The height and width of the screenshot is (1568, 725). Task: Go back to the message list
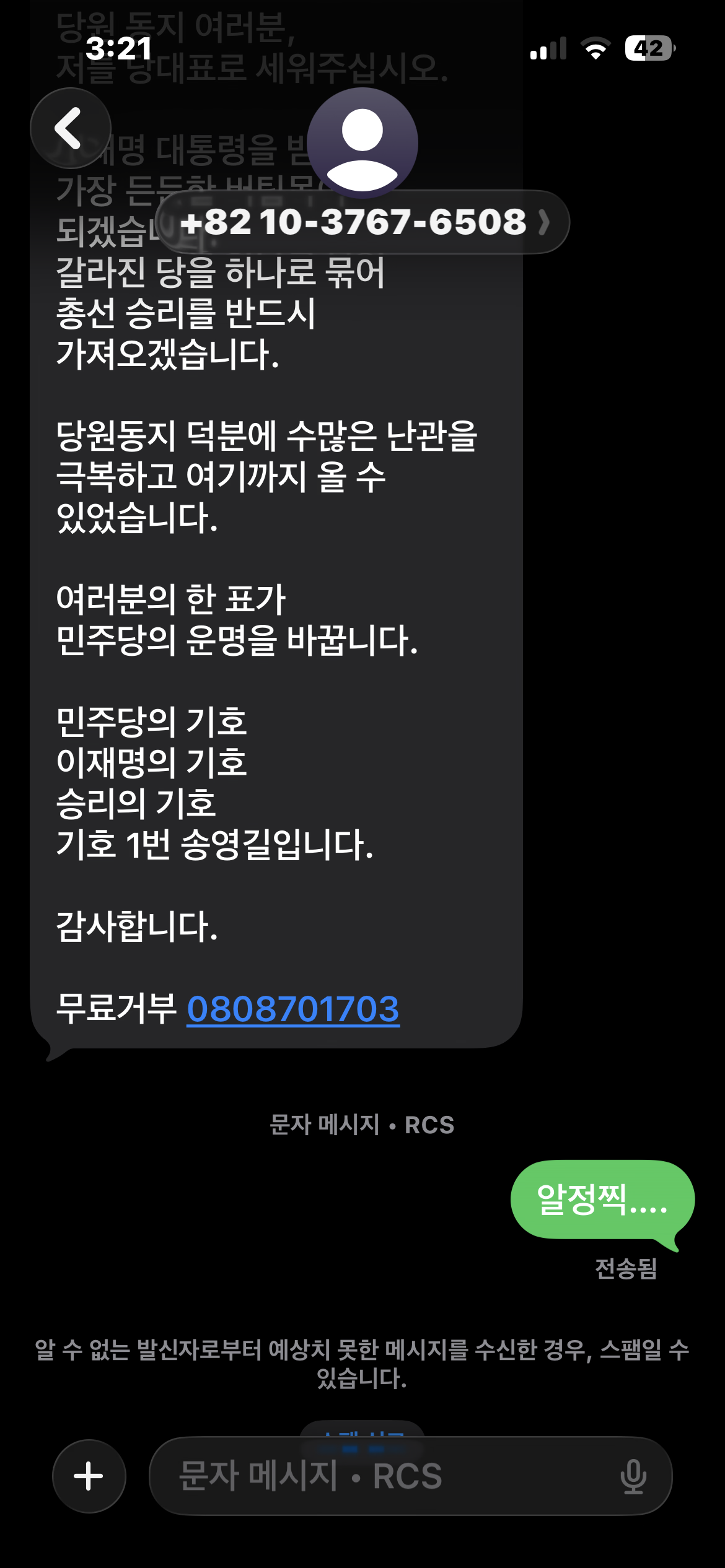(71, 128)
